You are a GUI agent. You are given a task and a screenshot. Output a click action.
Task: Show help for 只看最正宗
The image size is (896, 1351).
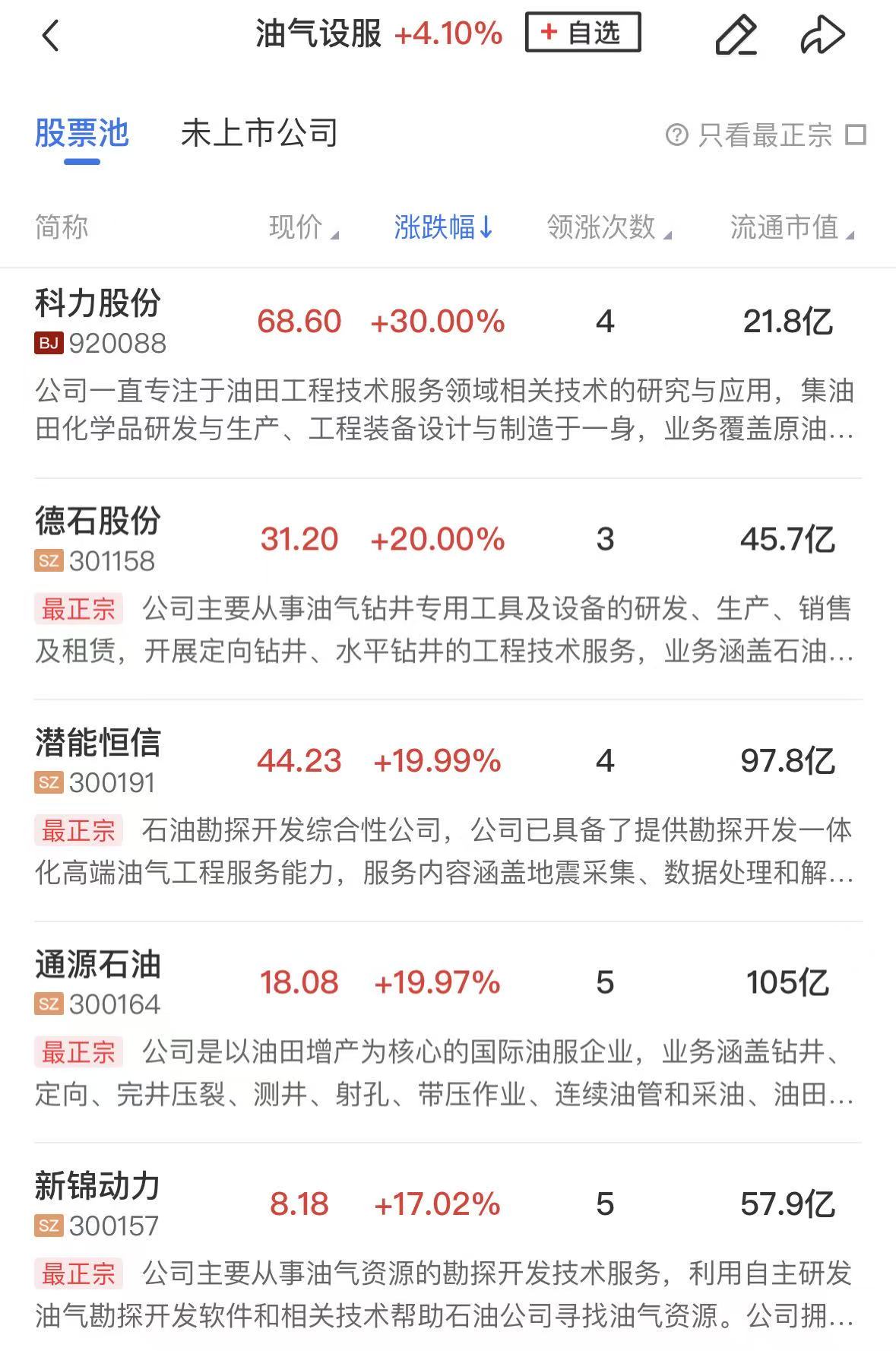click(676, 135)
